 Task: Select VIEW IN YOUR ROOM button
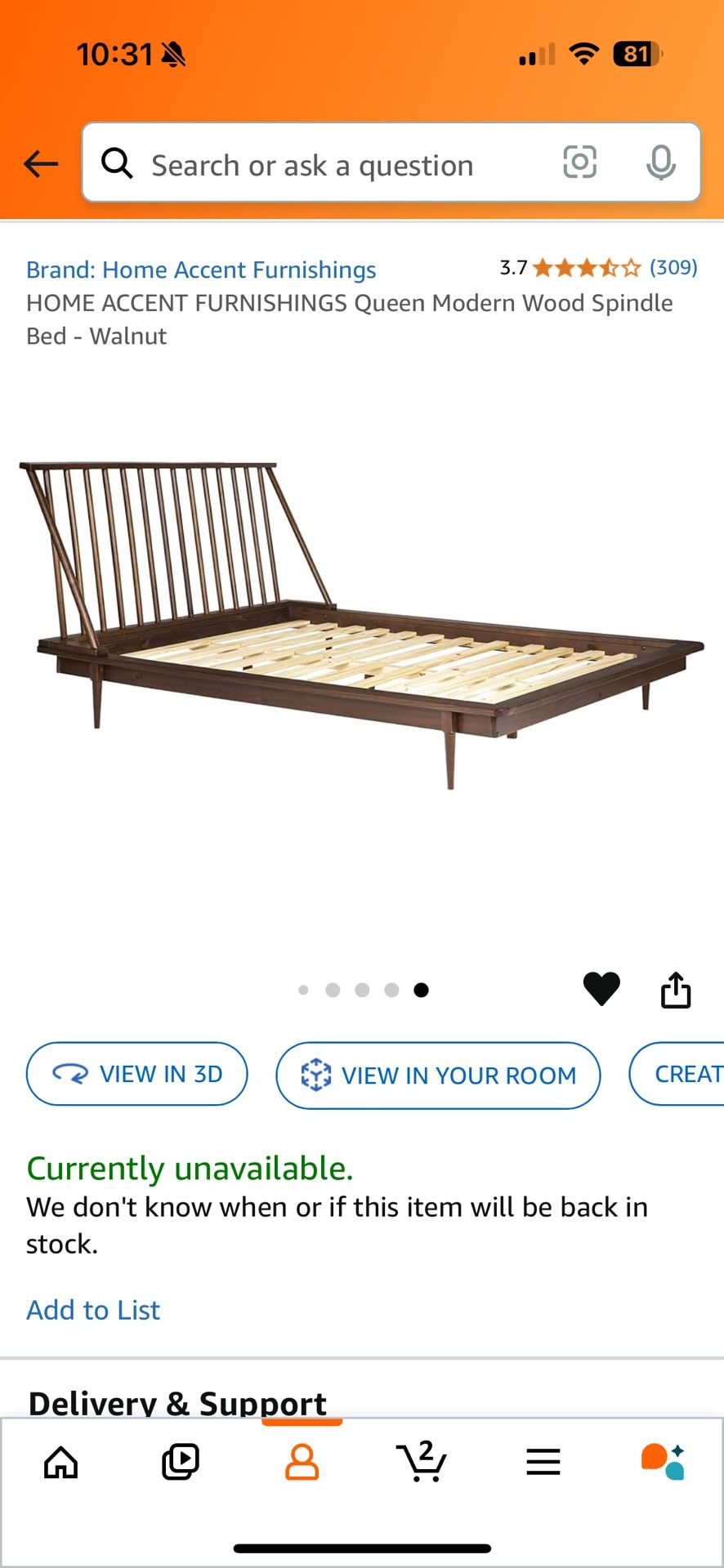pyautogui.click(x=439, y=1076)
